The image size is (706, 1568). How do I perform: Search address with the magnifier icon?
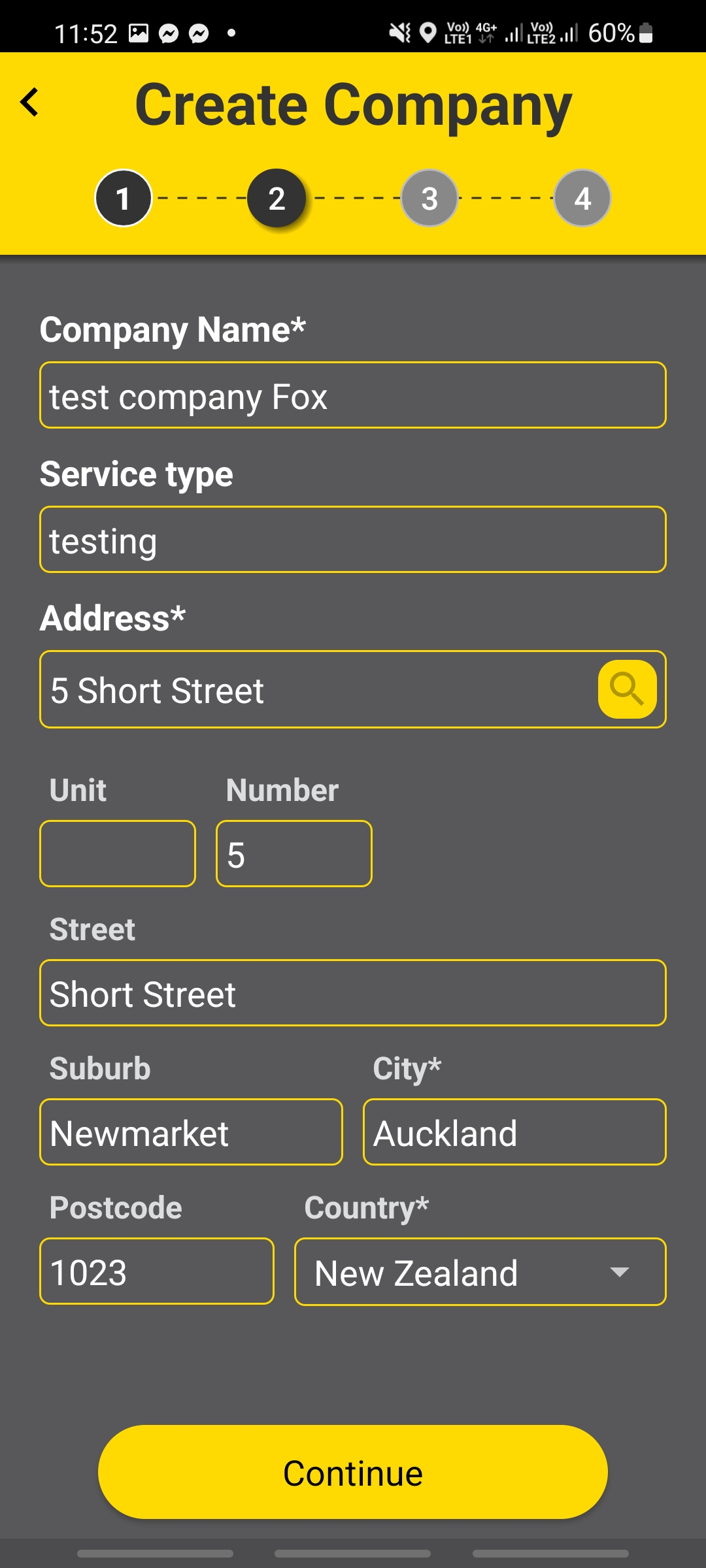(x=628, y=689)
